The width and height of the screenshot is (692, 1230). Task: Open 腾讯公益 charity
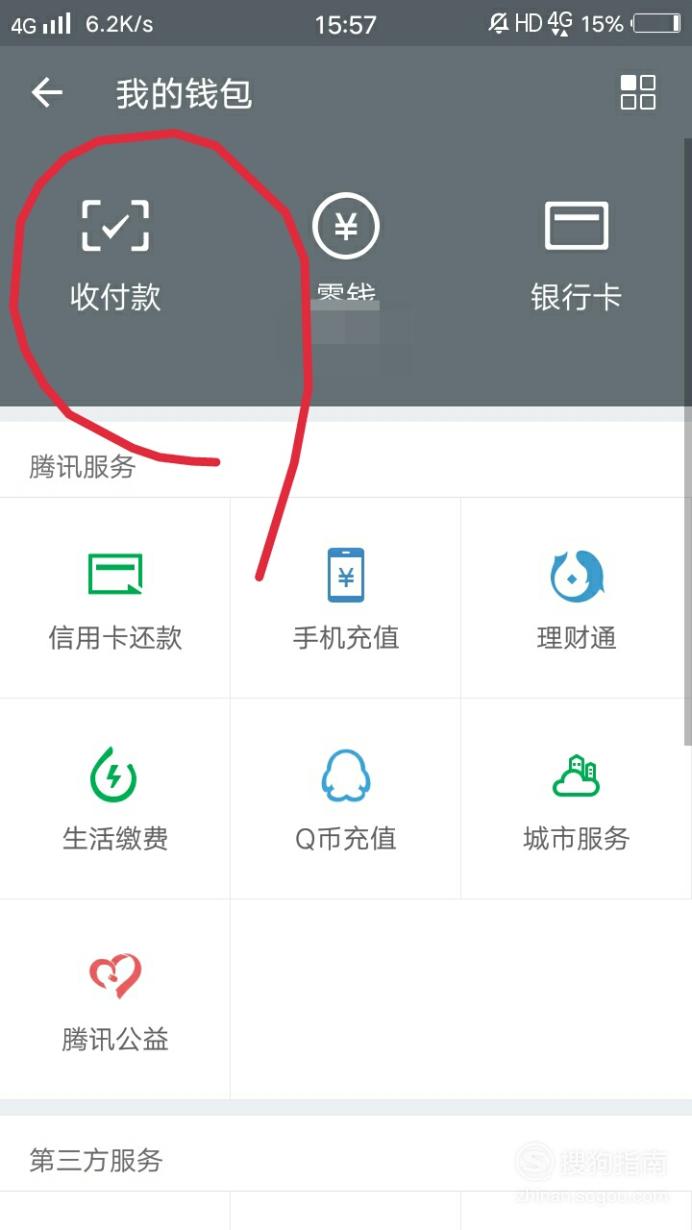[115, 999]
